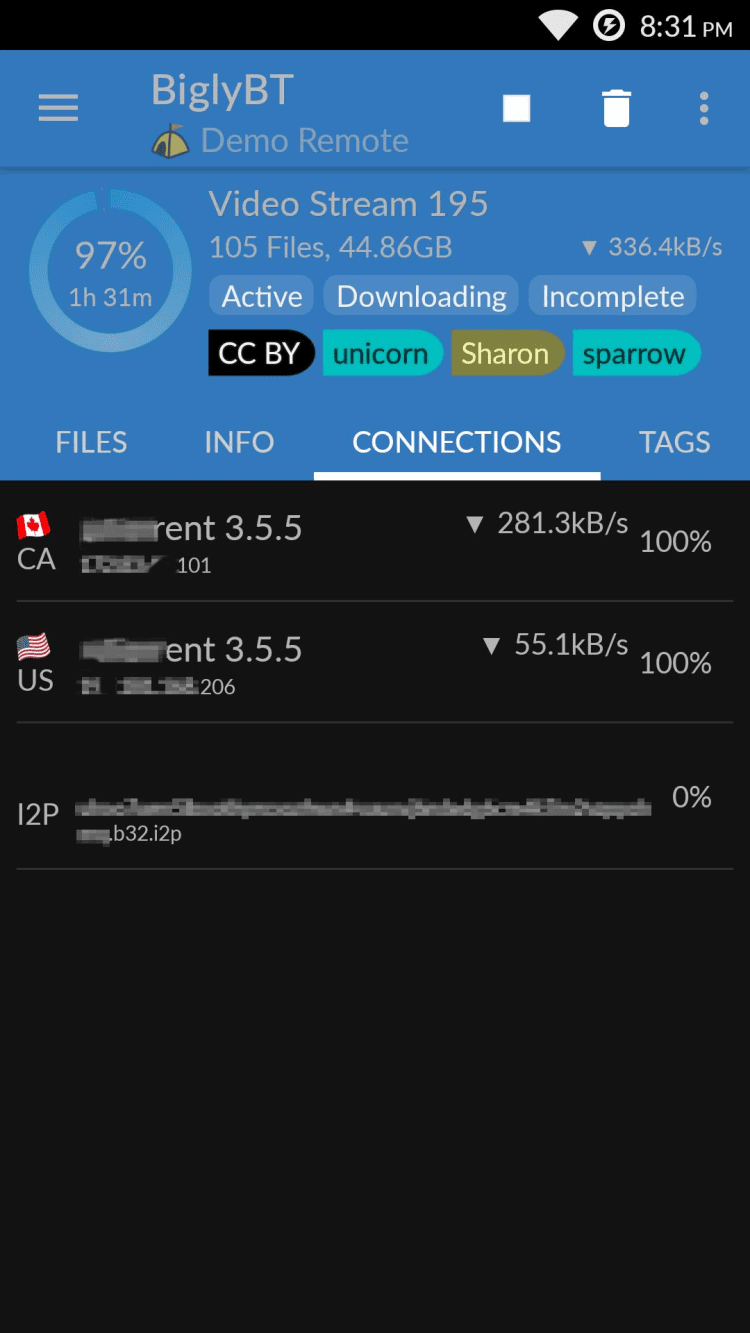Open the US peer connection row
Viewport: 750px width, 1333px height.
tap(375, 663)
